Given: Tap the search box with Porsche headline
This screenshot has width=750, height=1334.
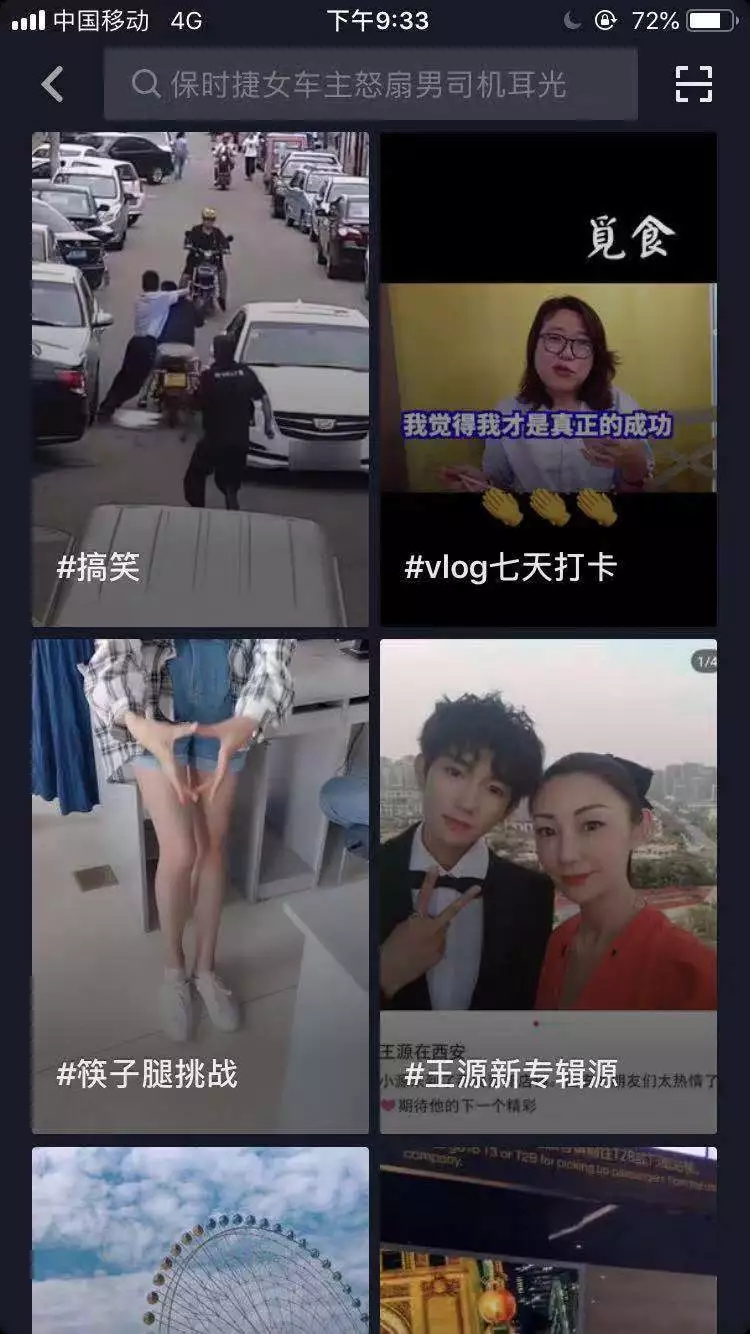Looking at the screenshot, I should pos(370,85).
